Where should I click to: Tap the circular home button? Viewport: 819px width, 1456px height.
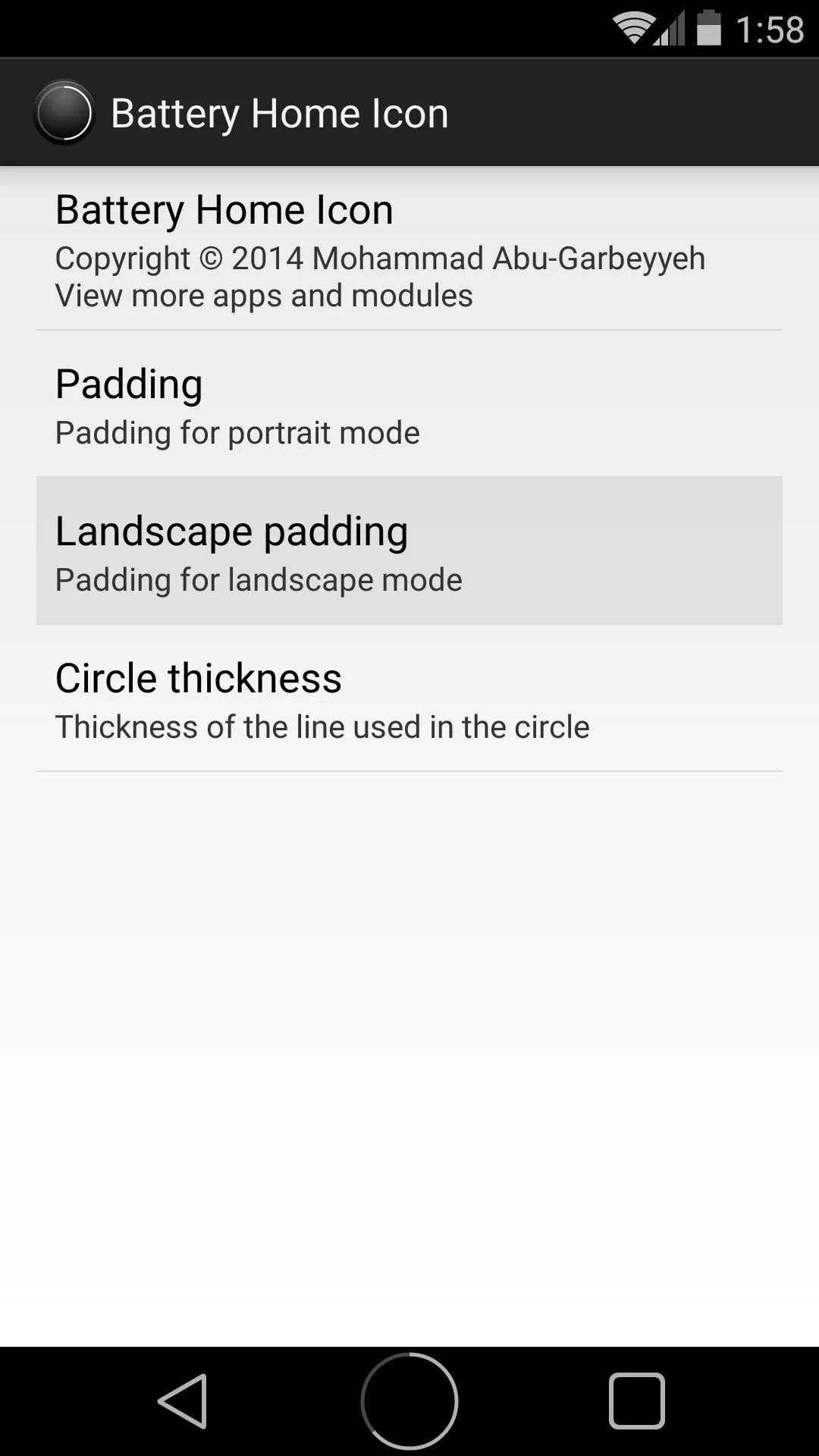coord(409,1401)
